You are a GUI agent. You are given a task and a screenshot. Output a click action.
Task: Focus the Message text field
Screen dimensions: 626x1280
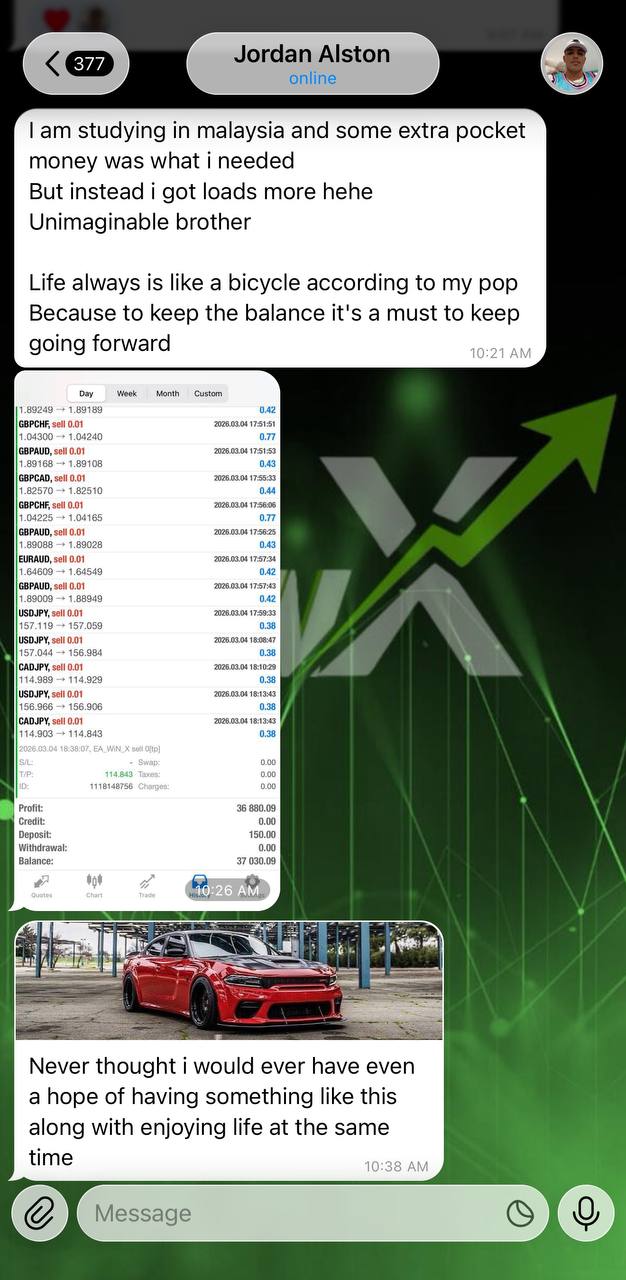coord(290,1213)
